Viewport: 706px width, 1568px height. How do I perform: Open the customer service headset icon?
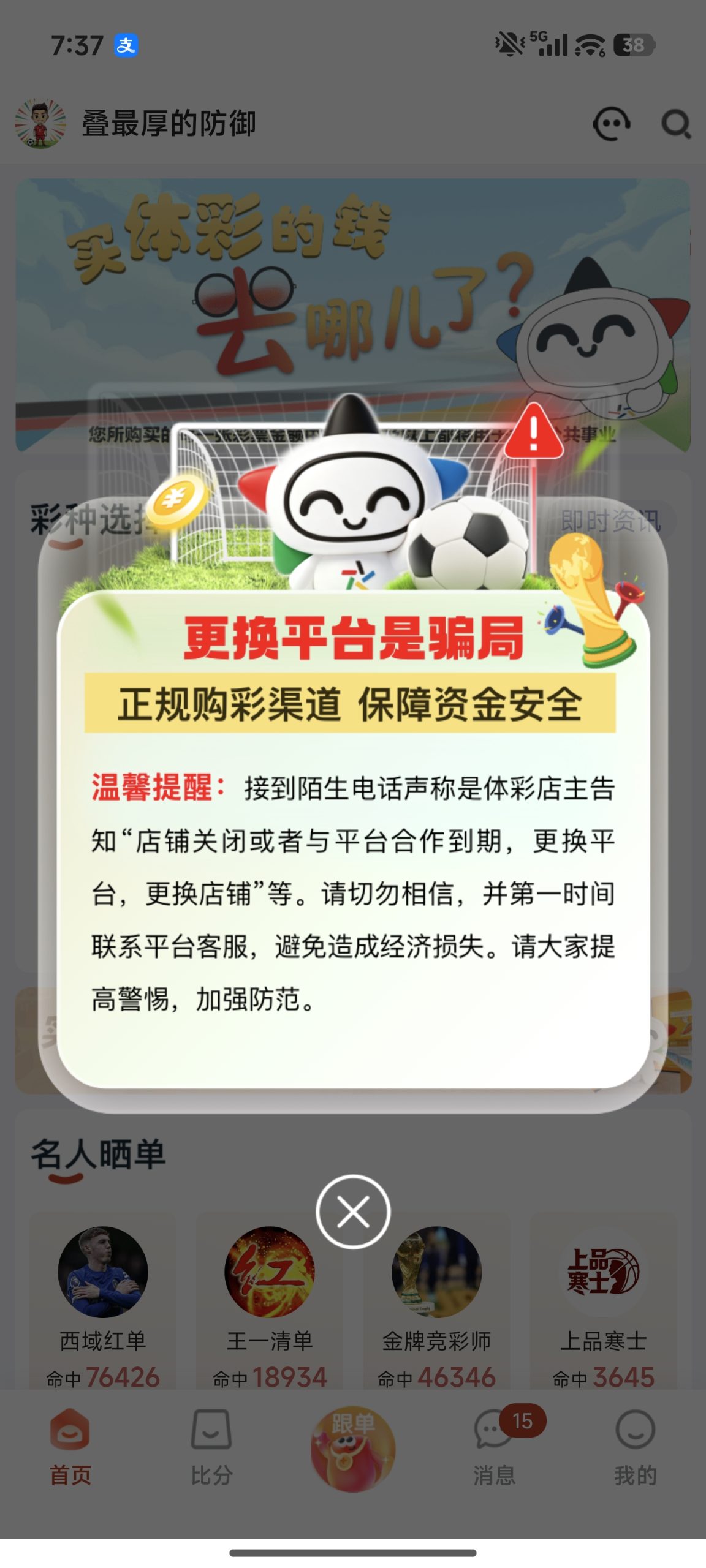coord(612,123)
